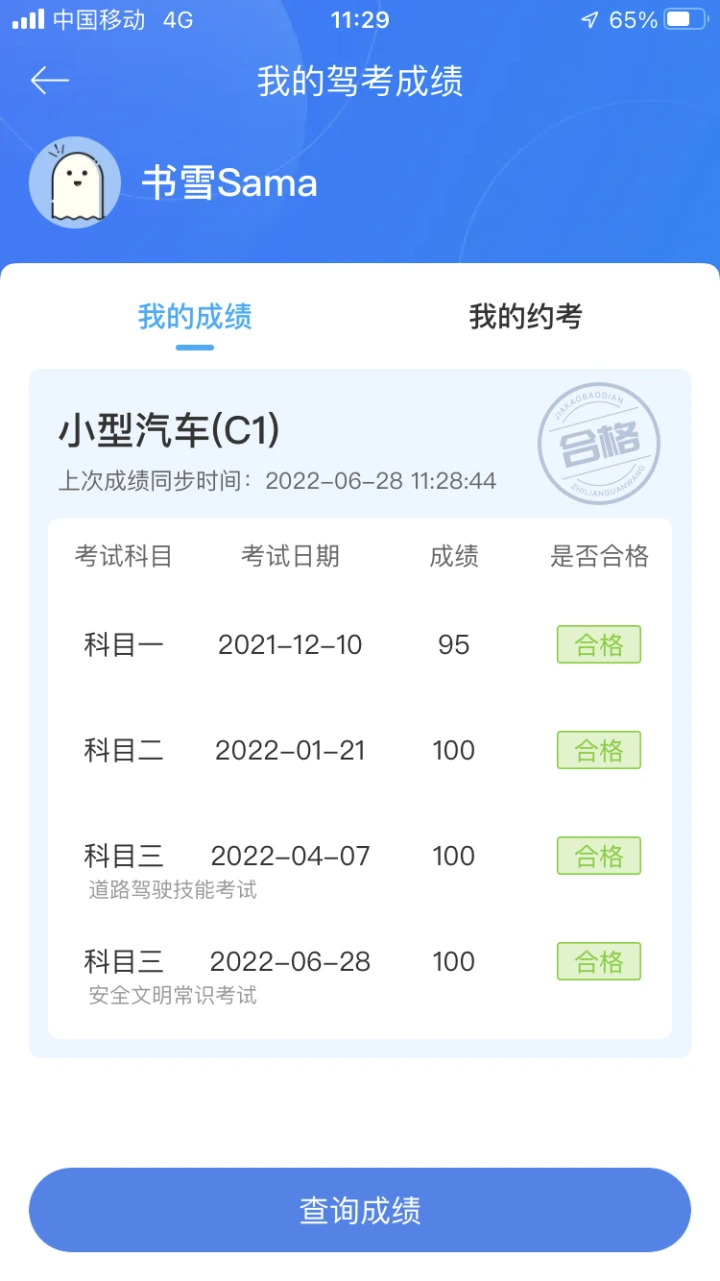Select the 我的成绩 tab
720x1281 pixels.
(195, 317)
